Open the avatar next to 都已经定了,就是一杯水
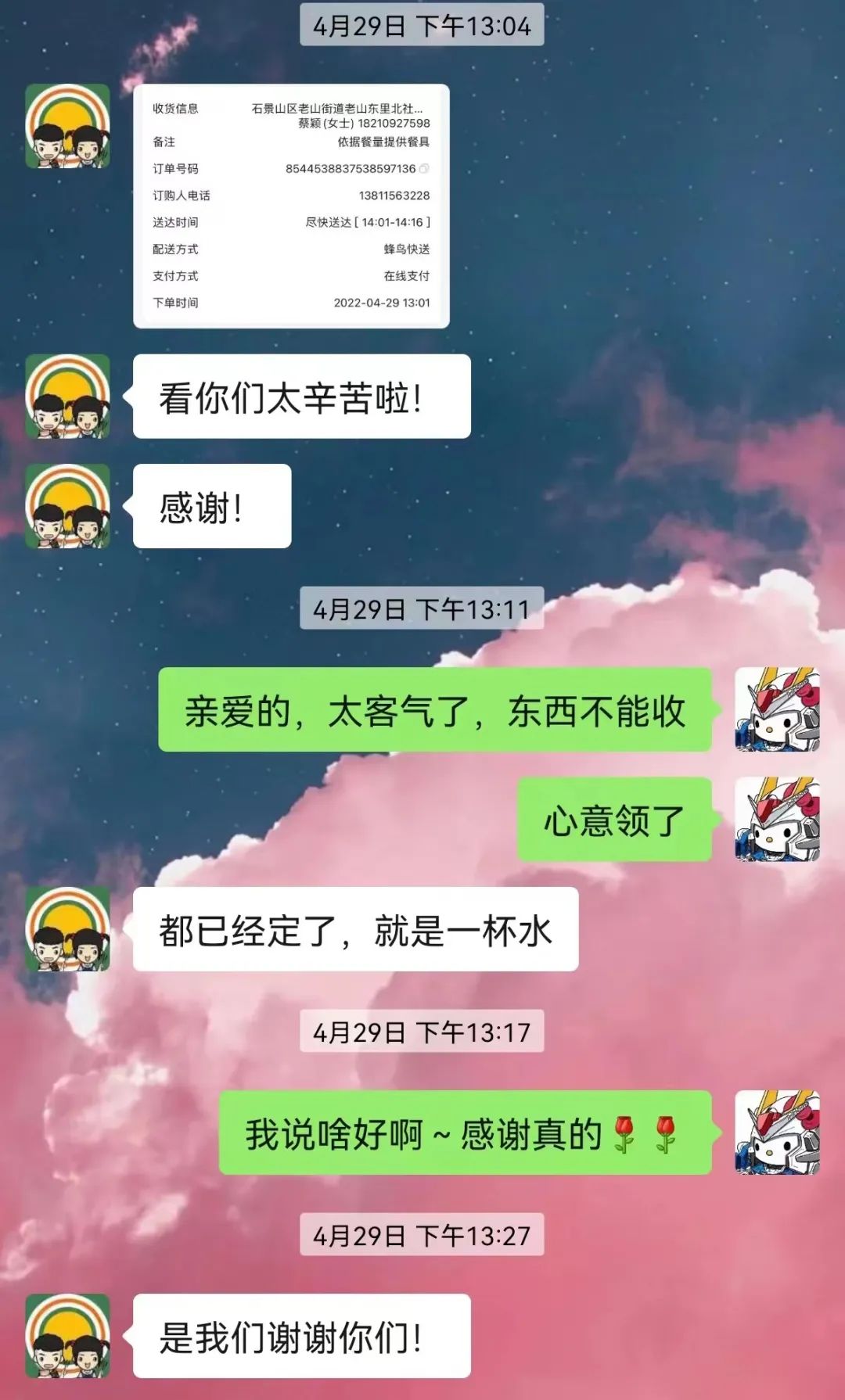 pyautogui.click(x=67, y=929)
